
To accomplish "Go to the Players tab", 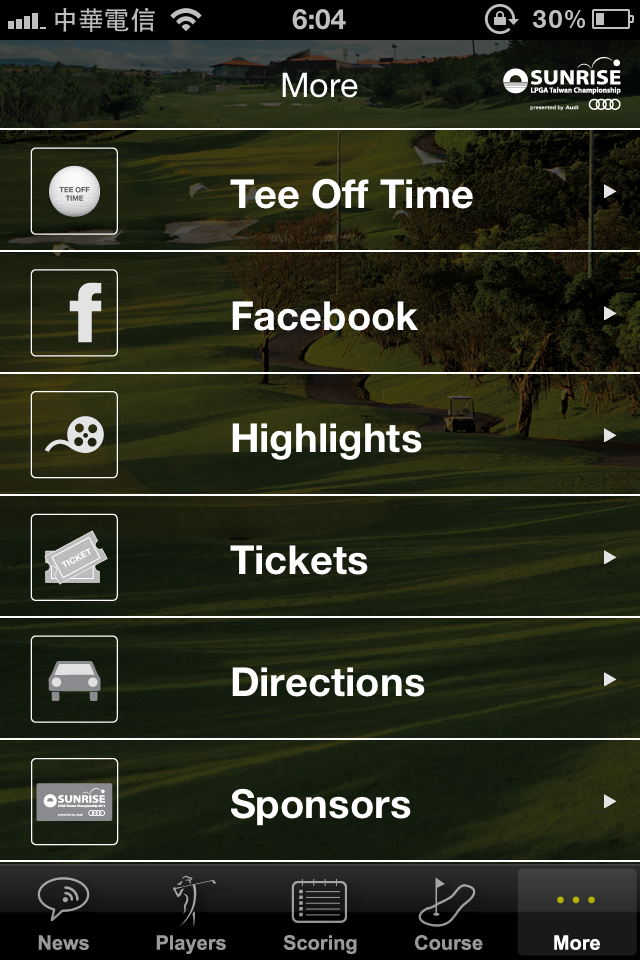I will pyautogui.click(x=191, y=913).
